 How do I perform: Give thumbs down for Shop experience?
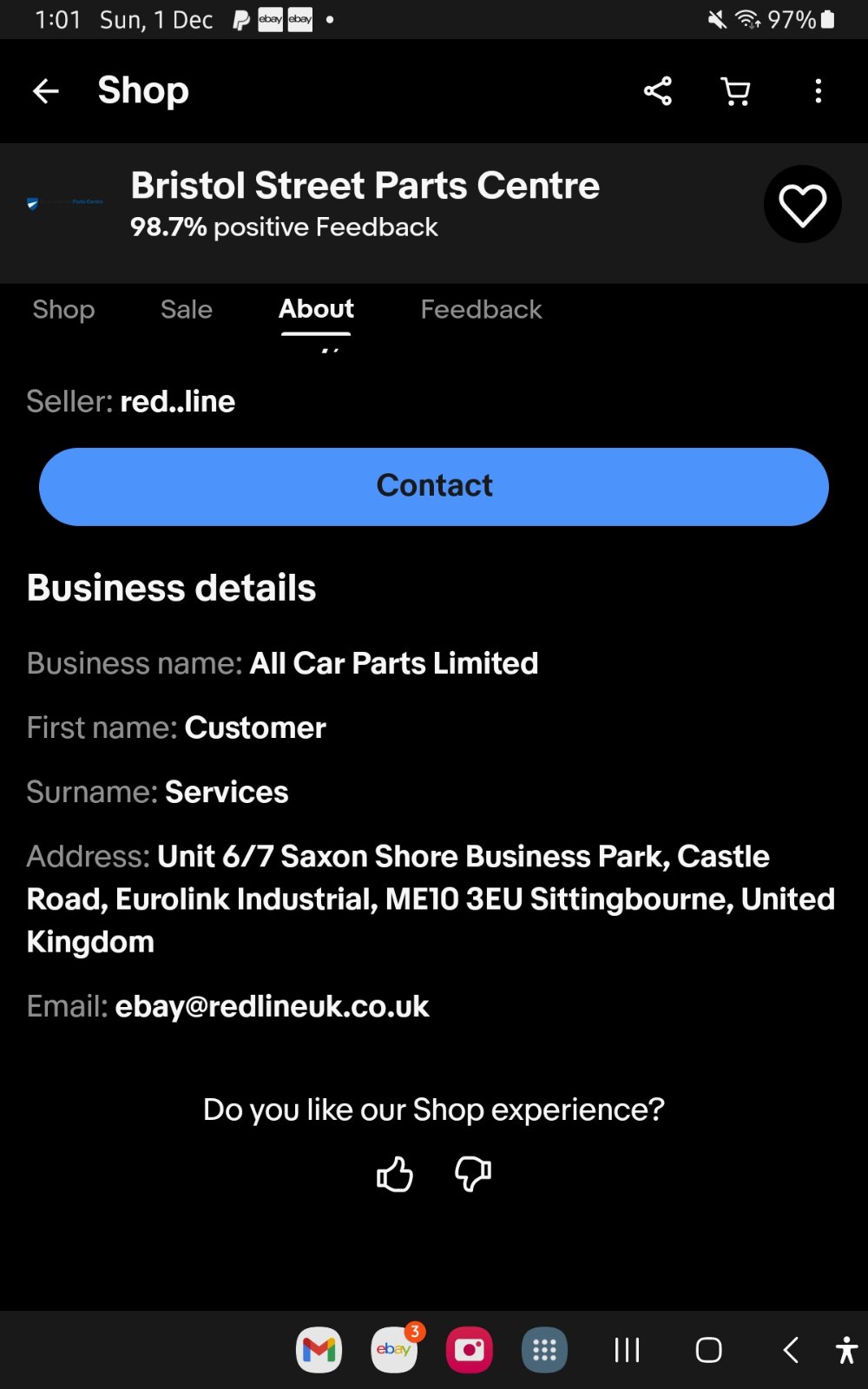coord(473,1175)
